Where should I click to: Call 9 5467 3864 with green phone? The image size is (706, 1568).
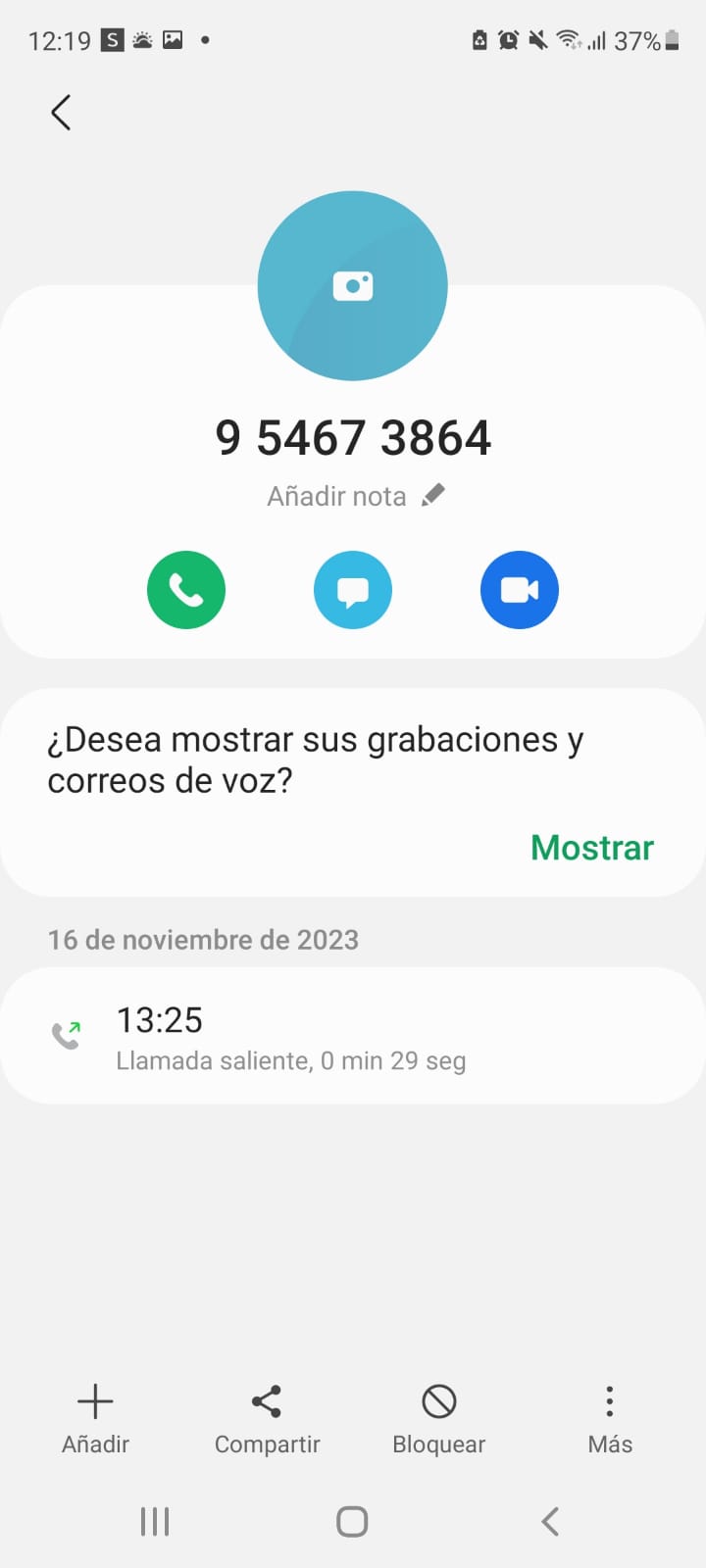click(186, 590)
